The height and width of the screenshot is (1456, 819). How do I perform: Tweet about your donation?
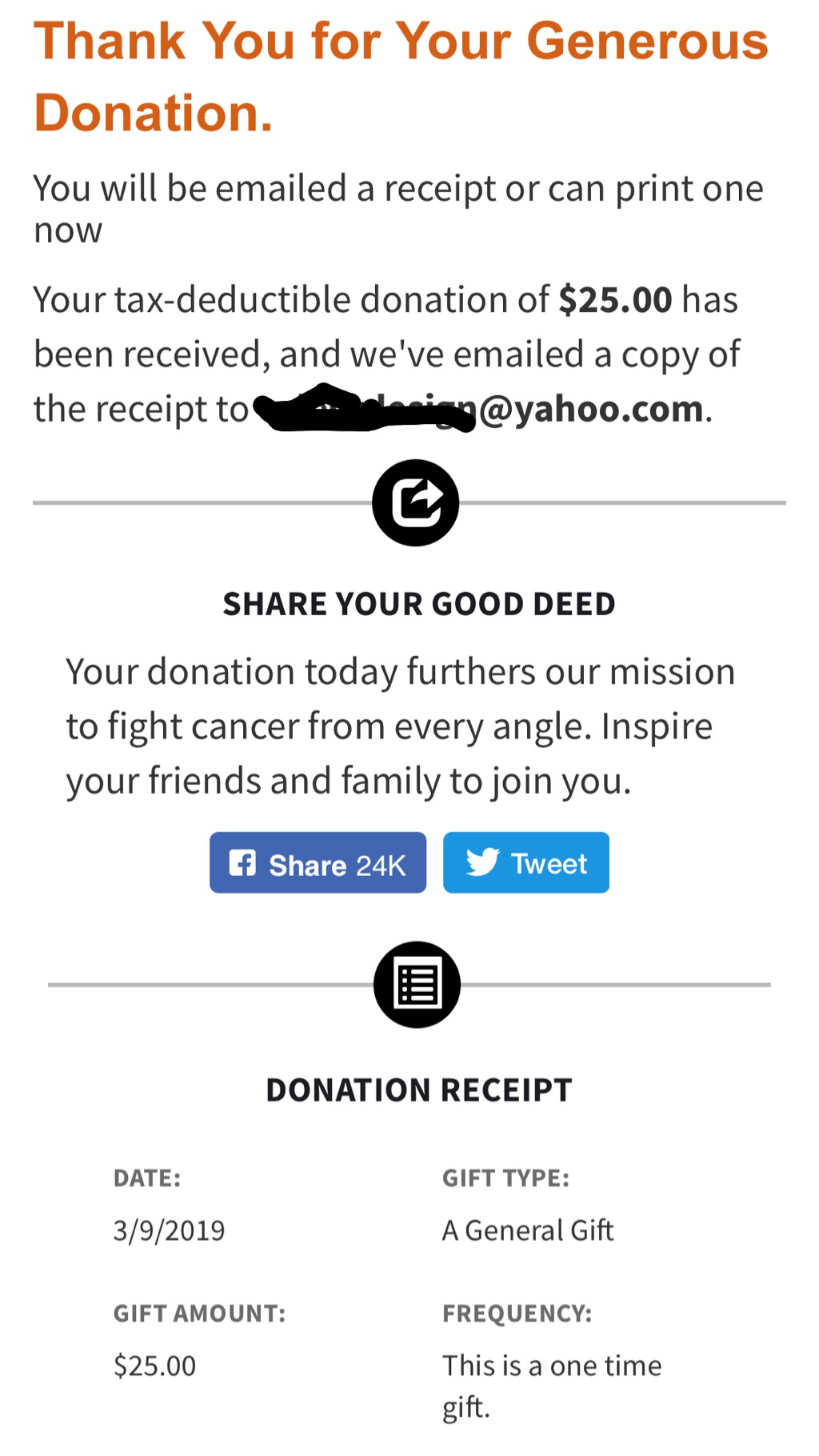coord(525,863)
